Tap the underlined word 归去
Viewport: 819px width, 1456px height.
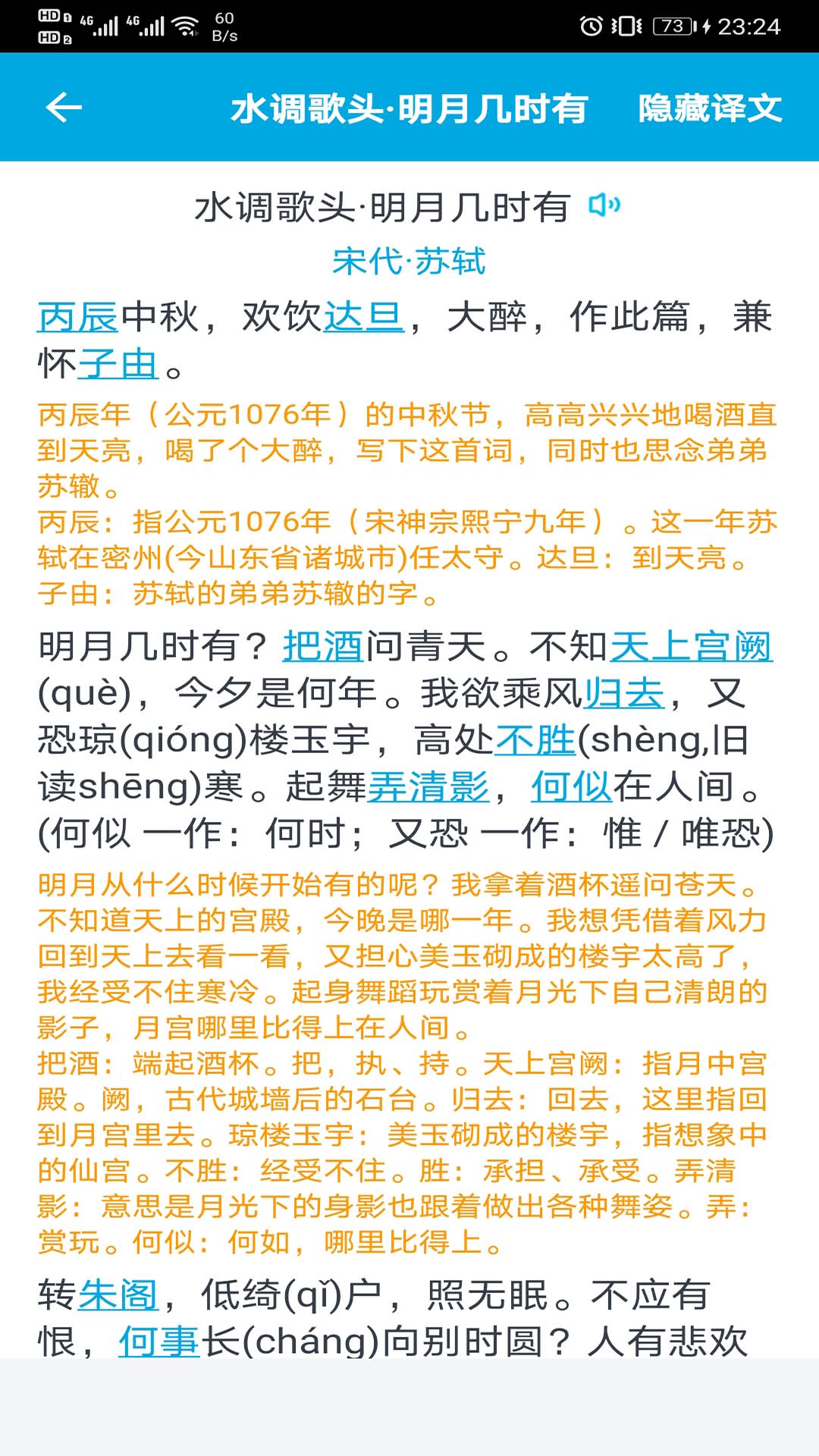click(x=624, y=693)
